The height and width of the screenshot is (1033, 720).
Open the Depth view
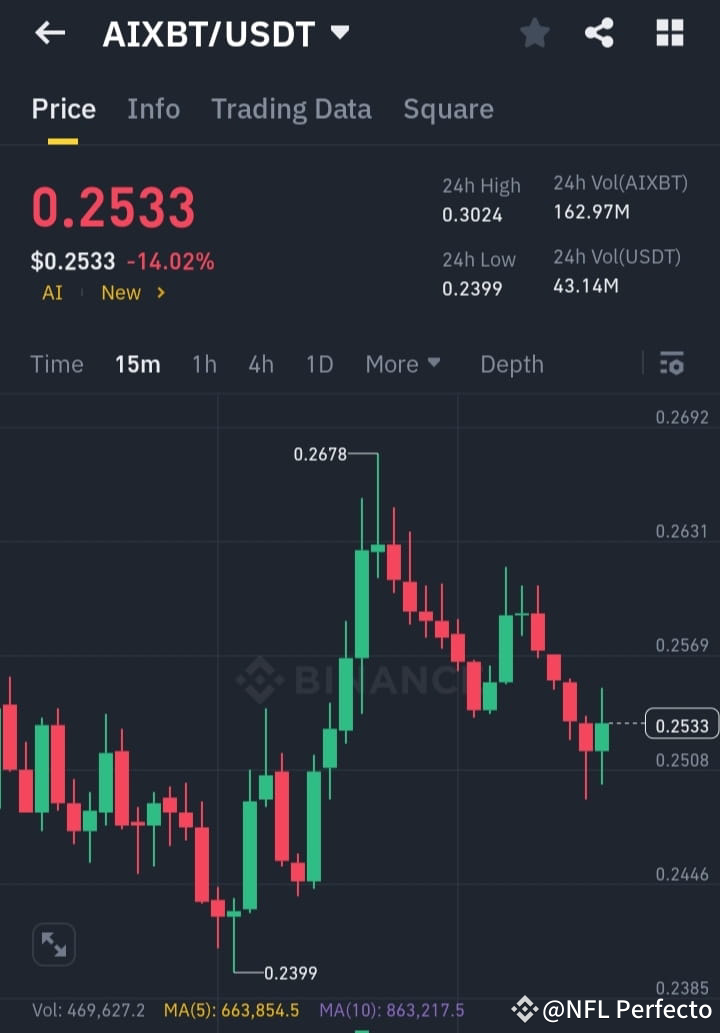511,364
